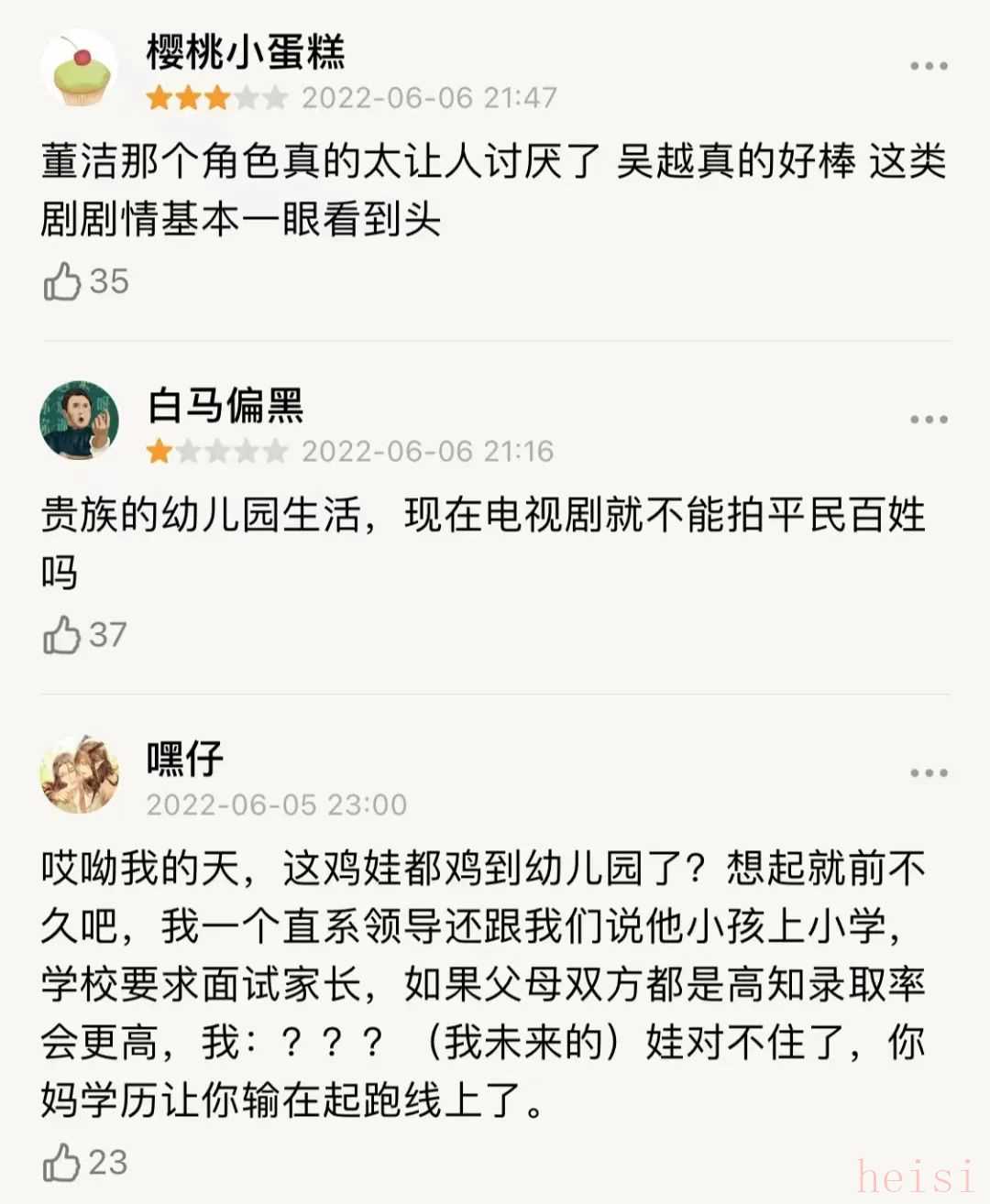The height and width of the screenshot is (1204, 990).
Task: Tap the more options dots on 白马偏黑's review
Action: tap(928, 420)
